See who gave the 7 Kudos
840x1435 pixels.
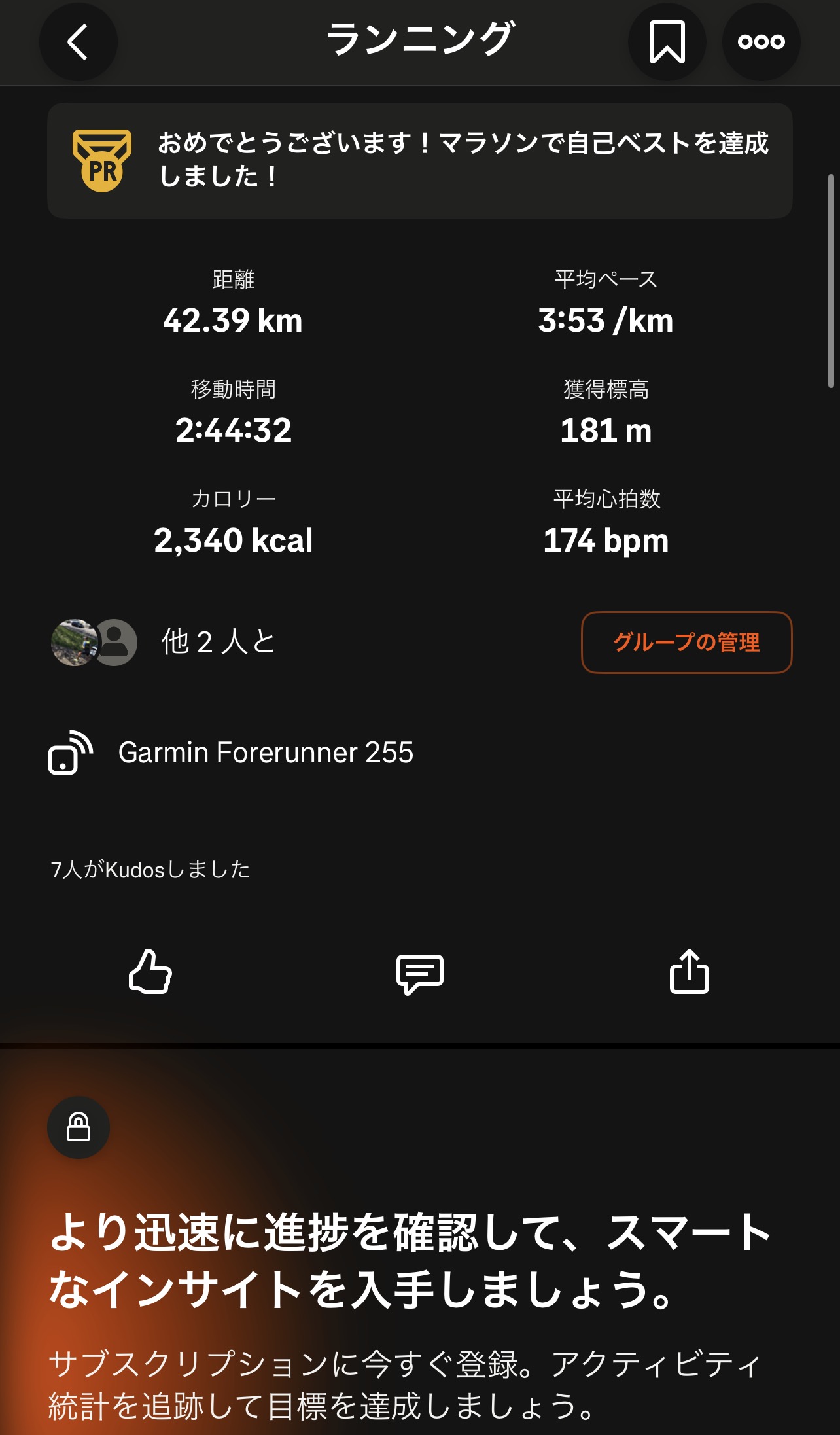point(150,870)
